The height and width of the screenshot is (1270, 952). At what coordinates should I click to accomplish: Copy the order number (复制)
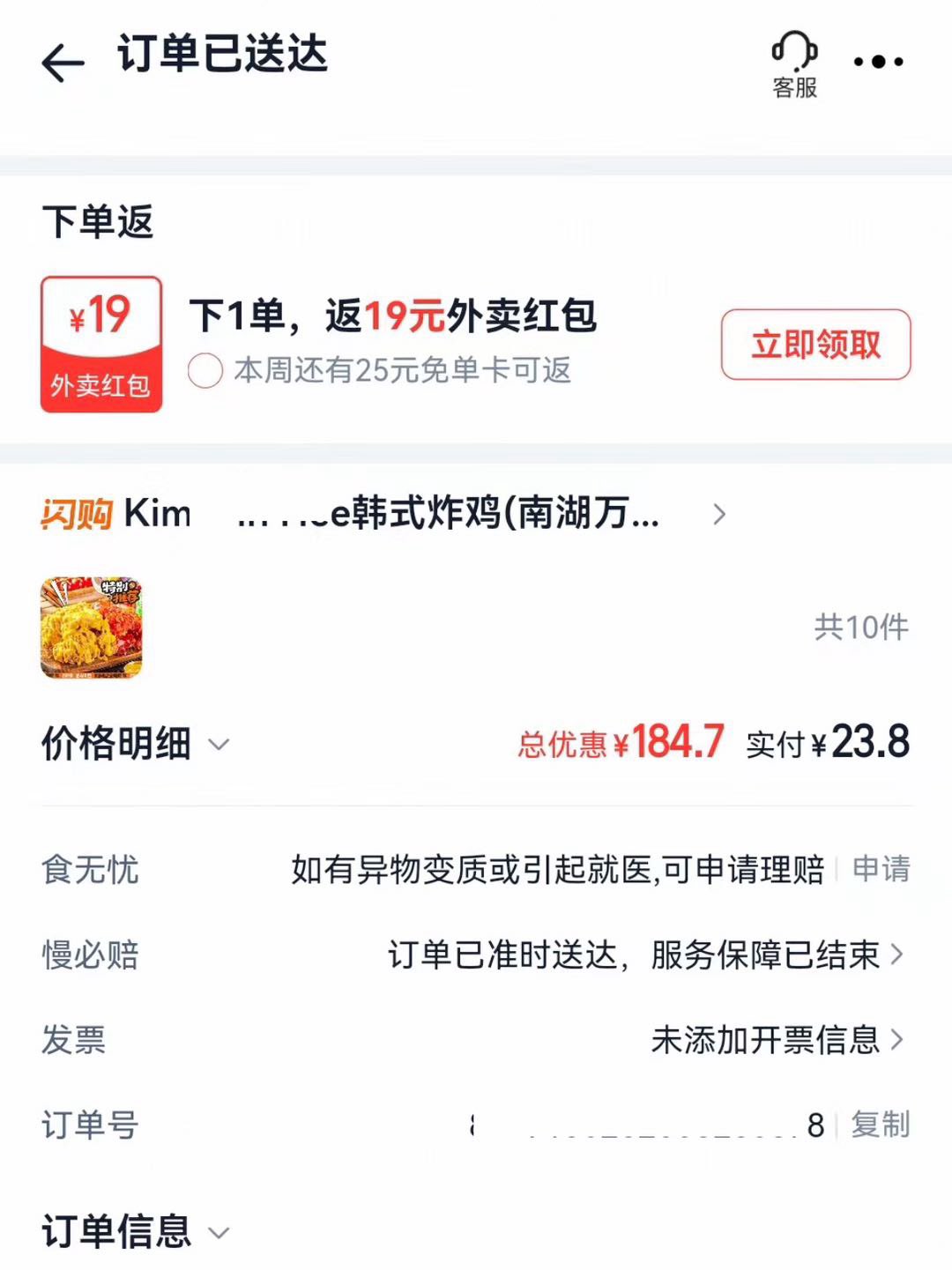880,1125
